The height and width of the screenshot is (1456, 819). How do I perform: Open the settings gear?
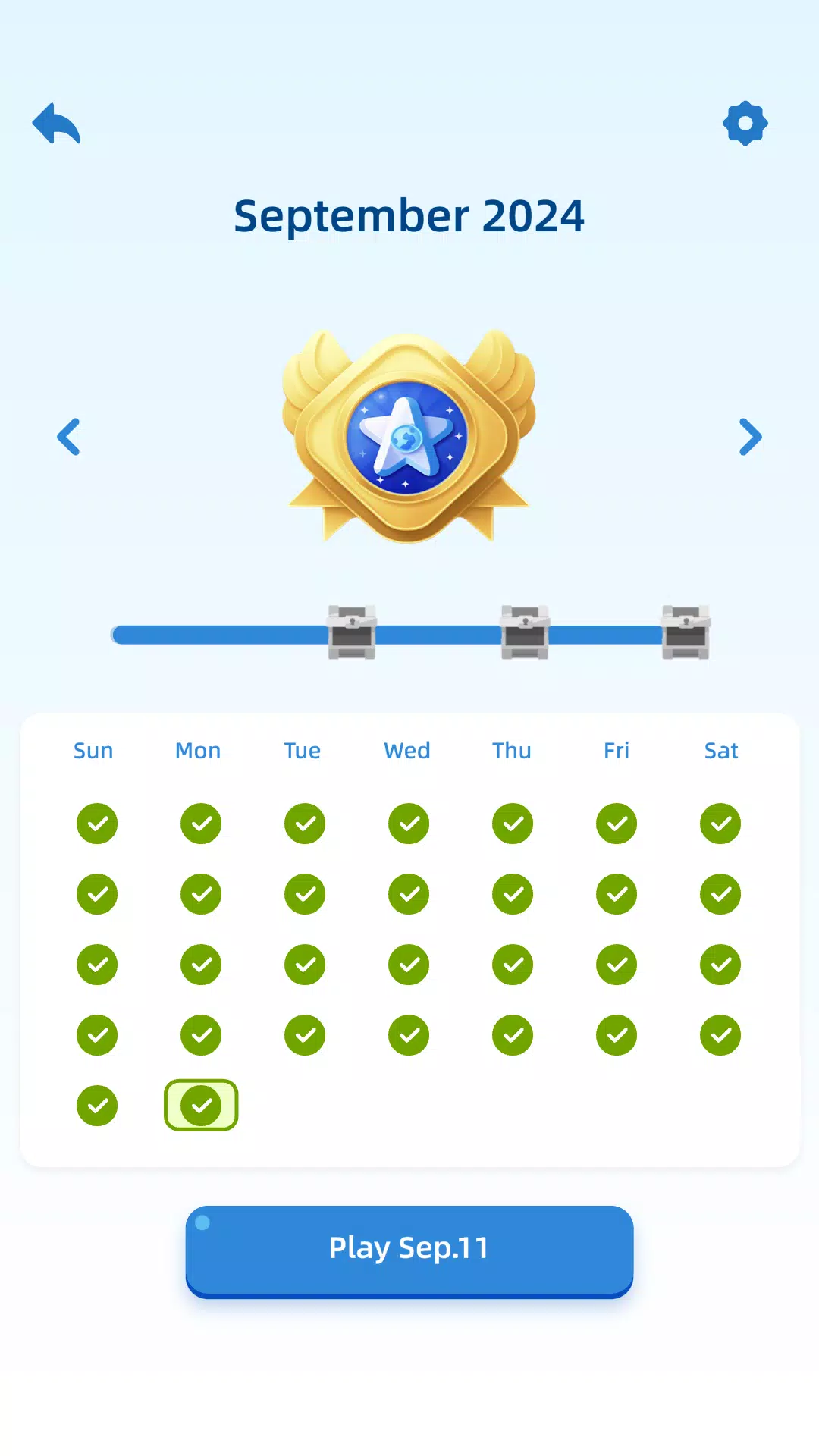tap(745, 123)
